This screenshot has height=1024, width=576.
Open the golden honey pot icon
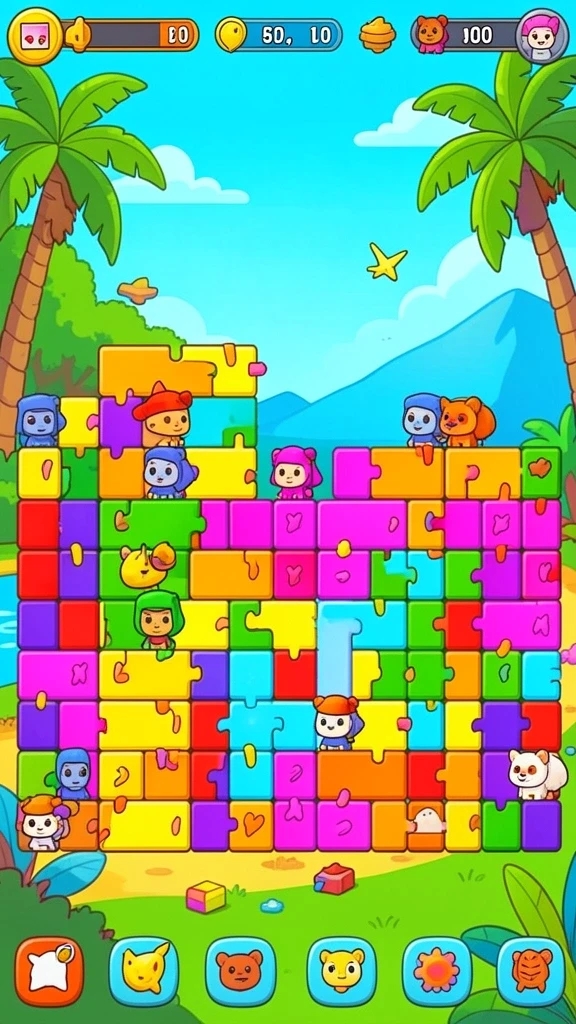[x=377, y=35]
